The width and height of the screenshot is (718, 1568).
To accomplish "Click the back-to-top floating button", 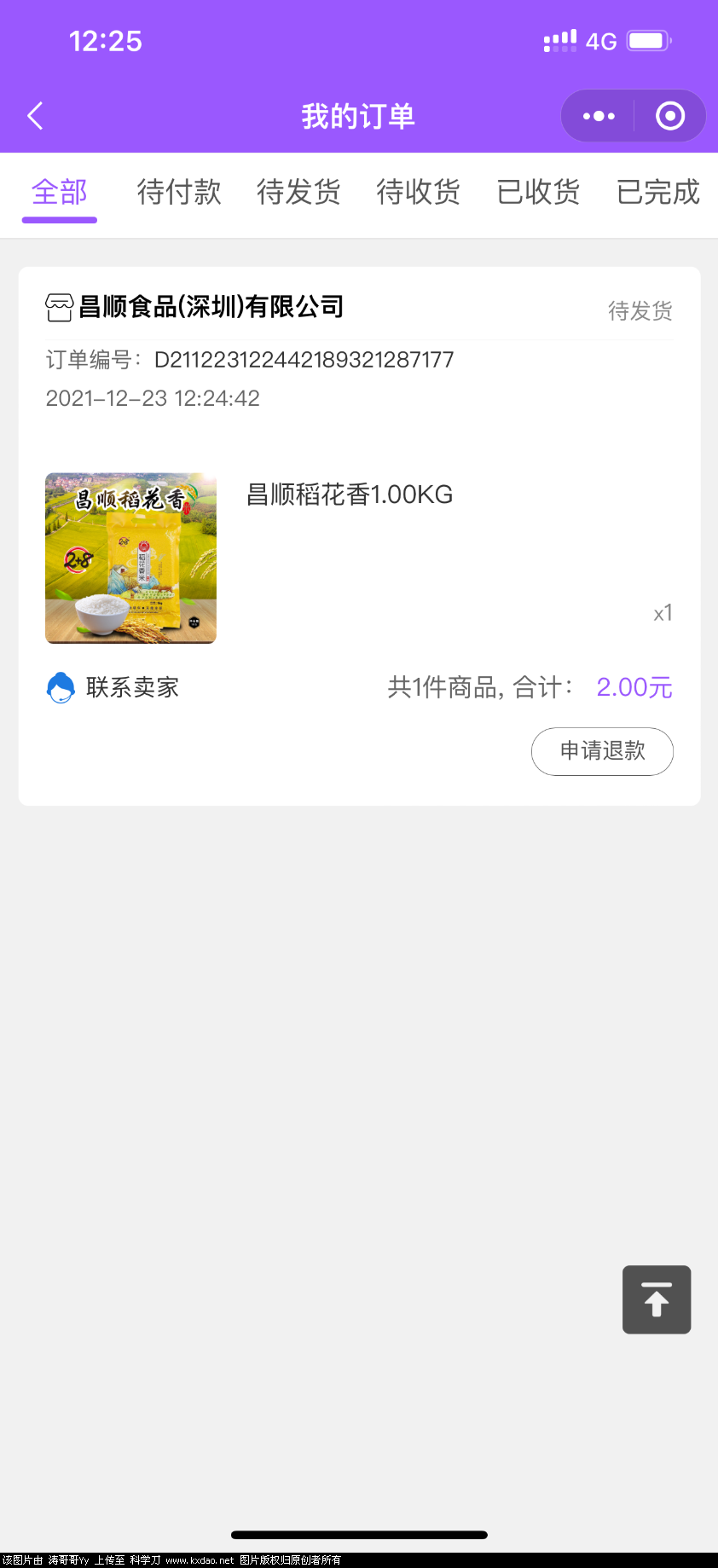I will [x=657, y=1299].
